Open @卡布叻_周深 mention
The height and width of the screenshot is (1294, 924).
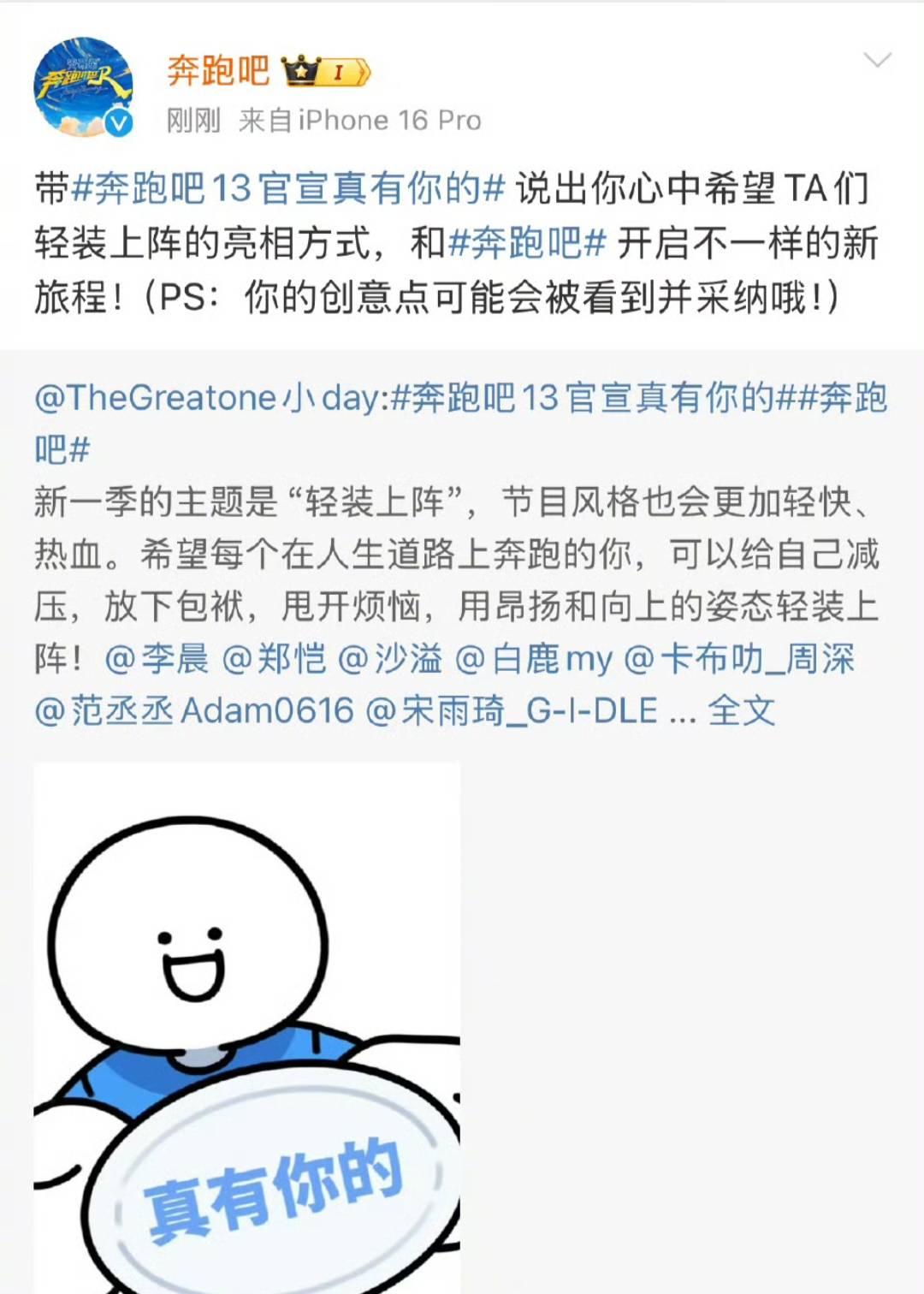[x=739, y=659]
